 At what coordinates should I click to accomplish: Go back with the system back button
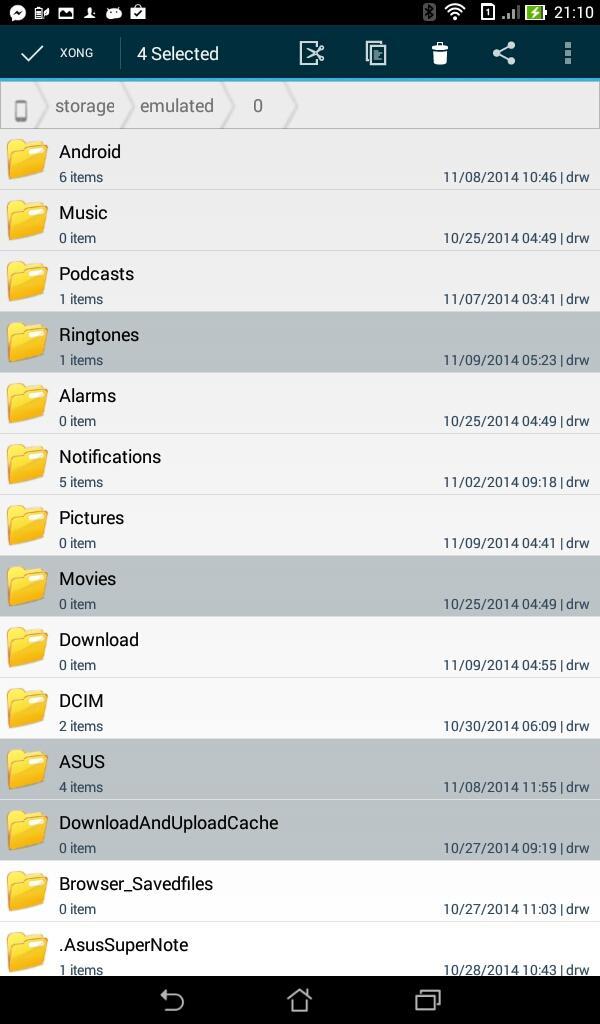[x=172, y=999]
